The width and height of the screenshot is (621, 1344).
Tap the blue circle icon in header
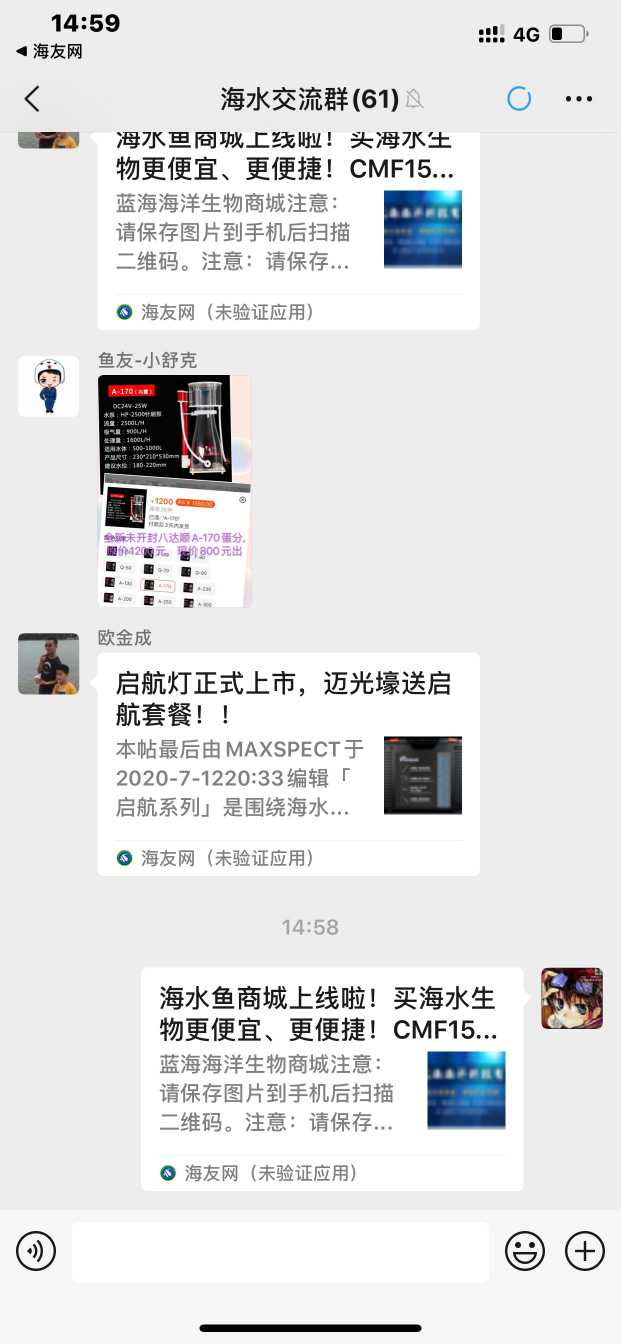pyautogui.click(x=519, y=98)
